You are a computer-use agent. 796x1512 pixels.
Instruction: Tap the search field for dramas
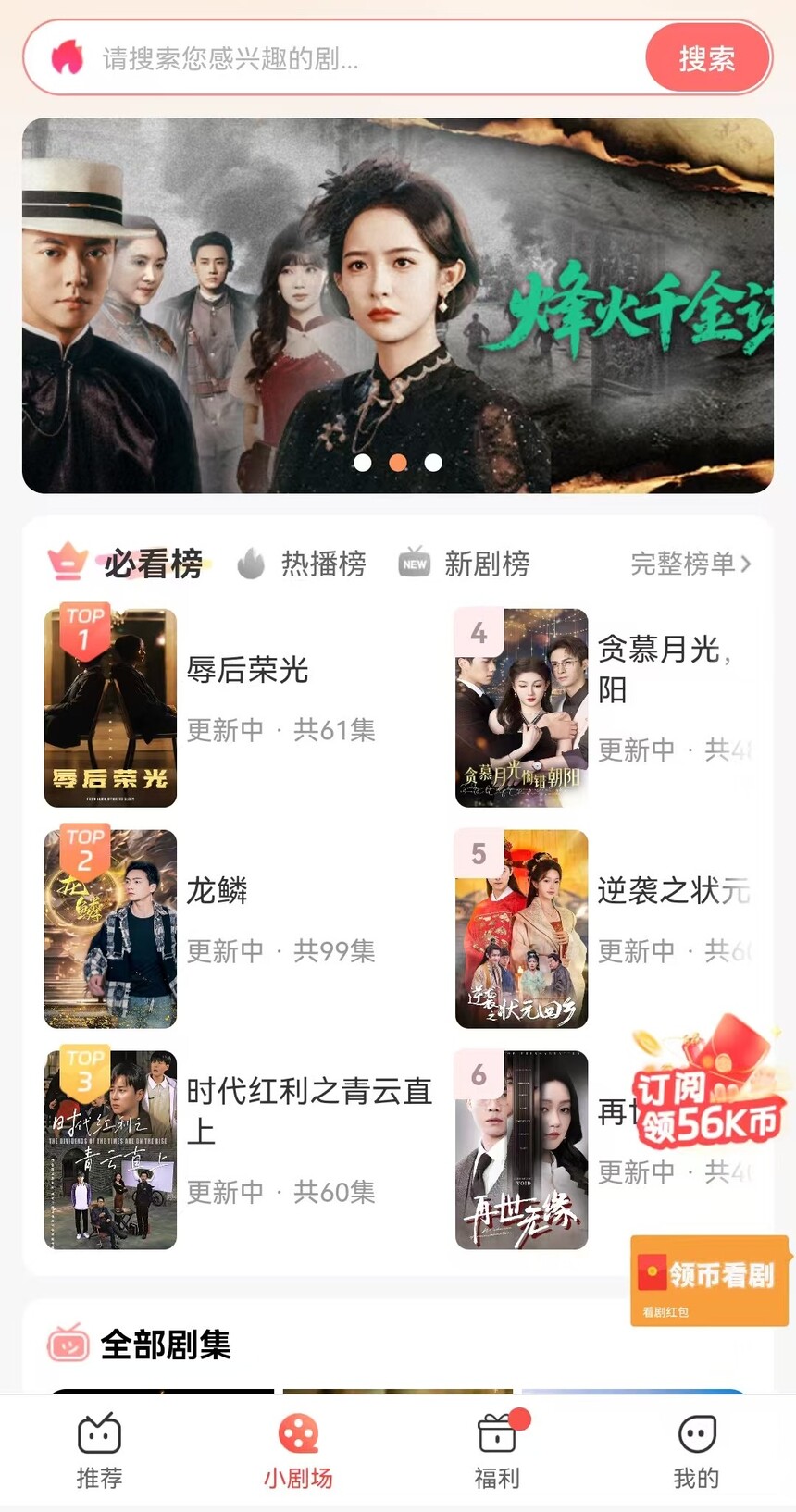352,59
